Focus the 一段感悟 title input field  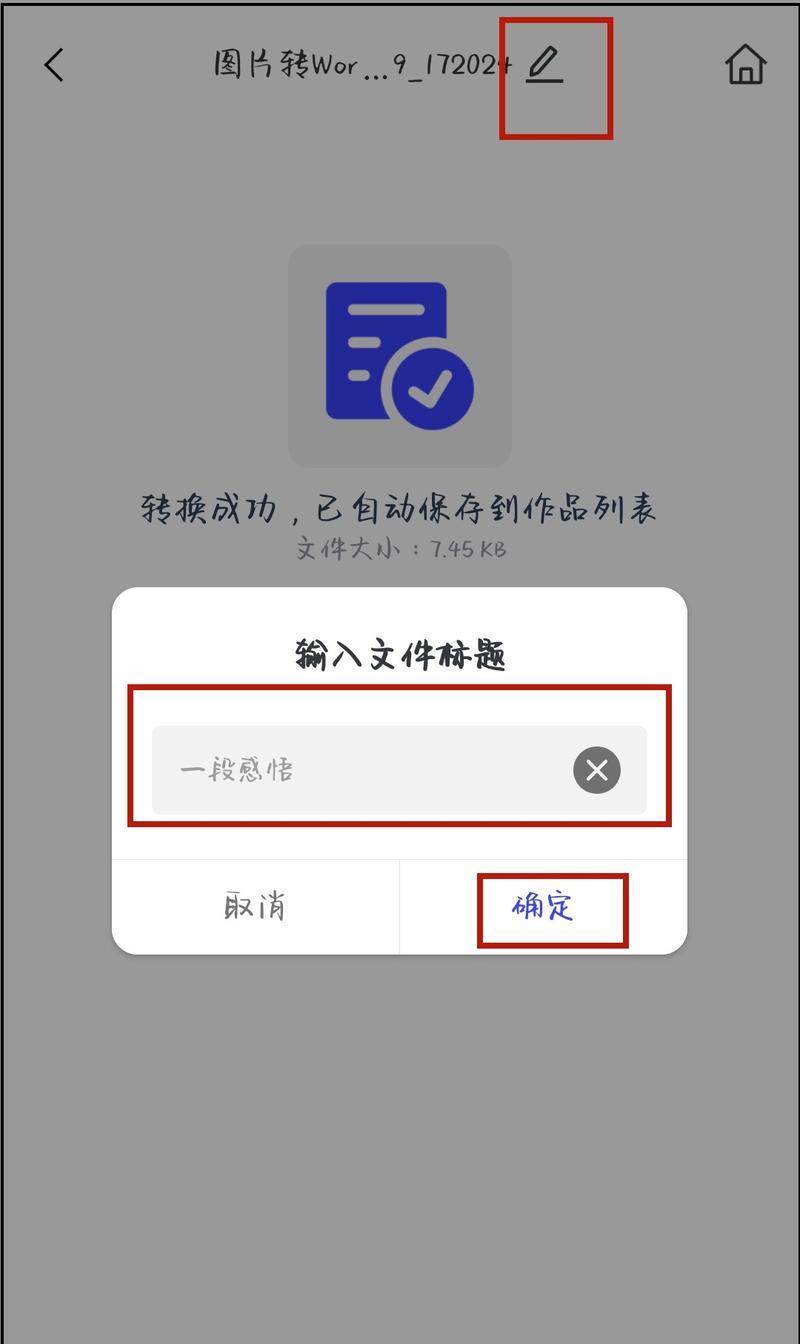[x=399, y=770]
